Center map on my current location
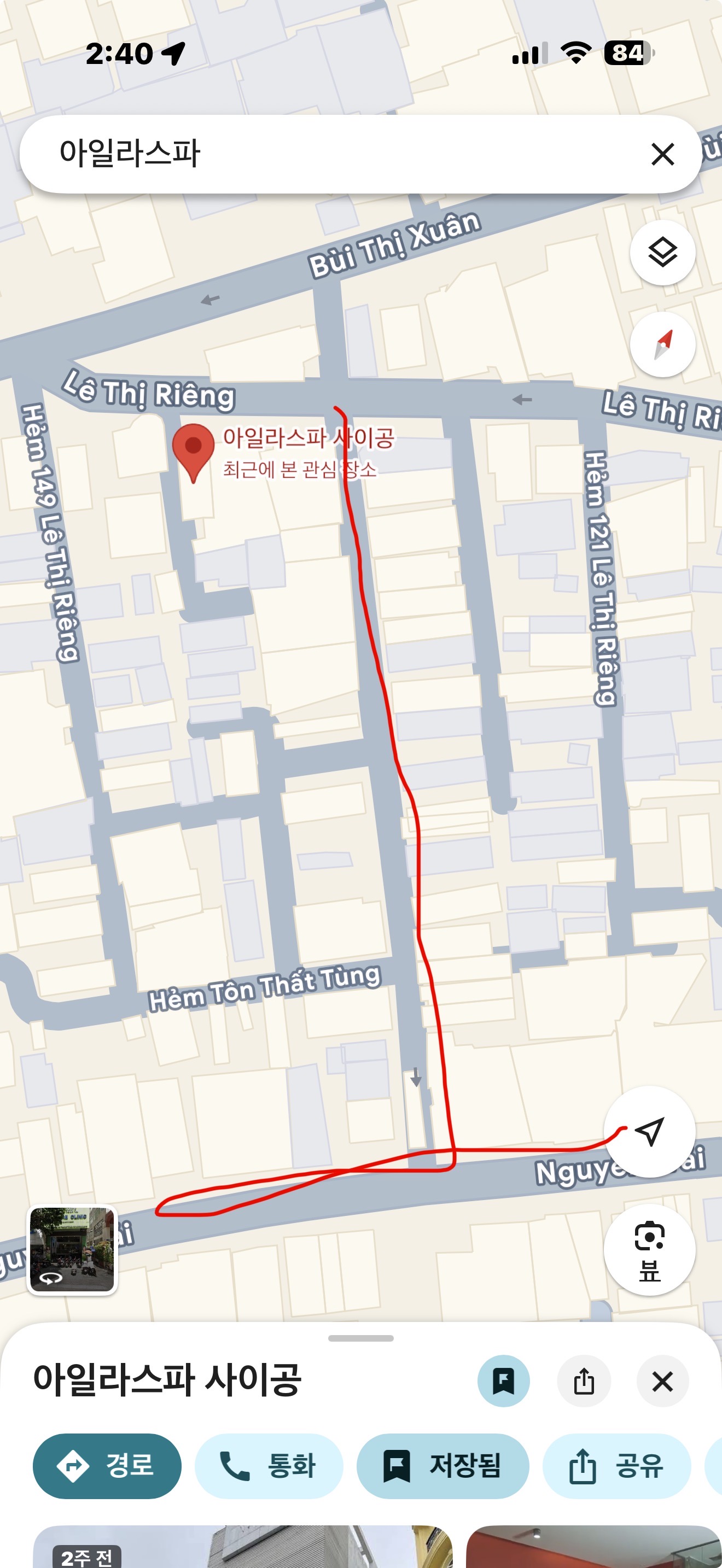 649,1131
